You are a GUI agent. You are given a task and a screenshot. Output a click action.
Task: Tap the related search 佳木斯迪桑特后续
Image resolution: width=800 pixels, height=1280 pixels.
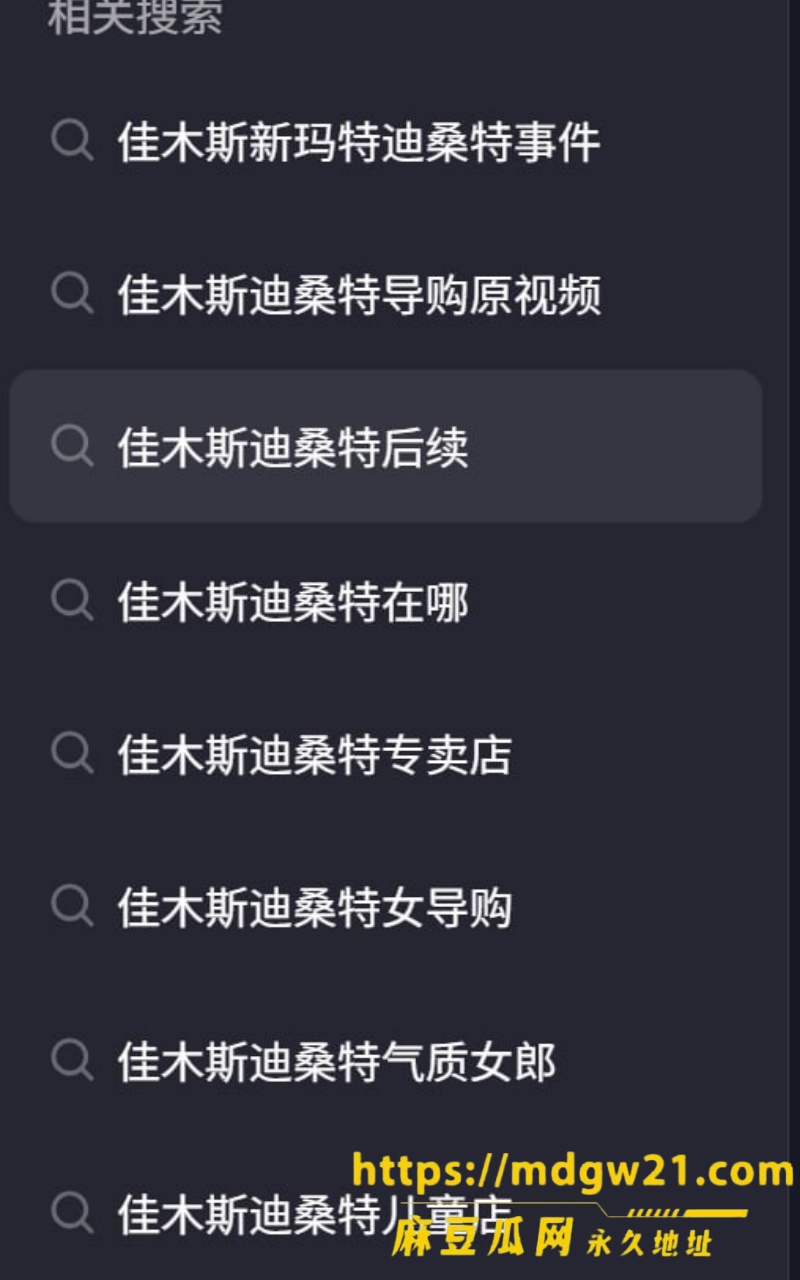(x=386, y=446)
